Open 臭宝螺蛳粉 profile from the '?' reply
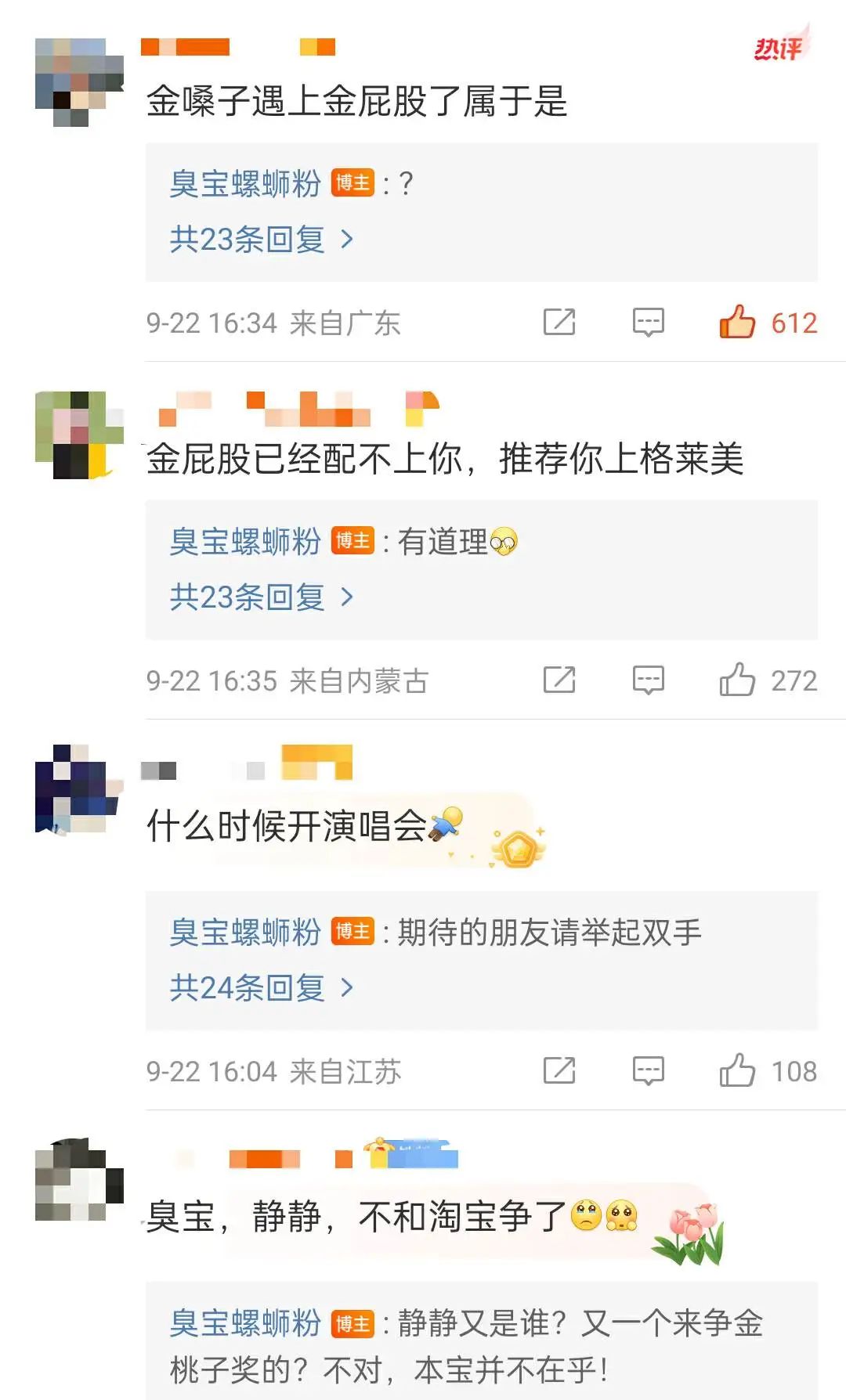 [x=245, y=184]
